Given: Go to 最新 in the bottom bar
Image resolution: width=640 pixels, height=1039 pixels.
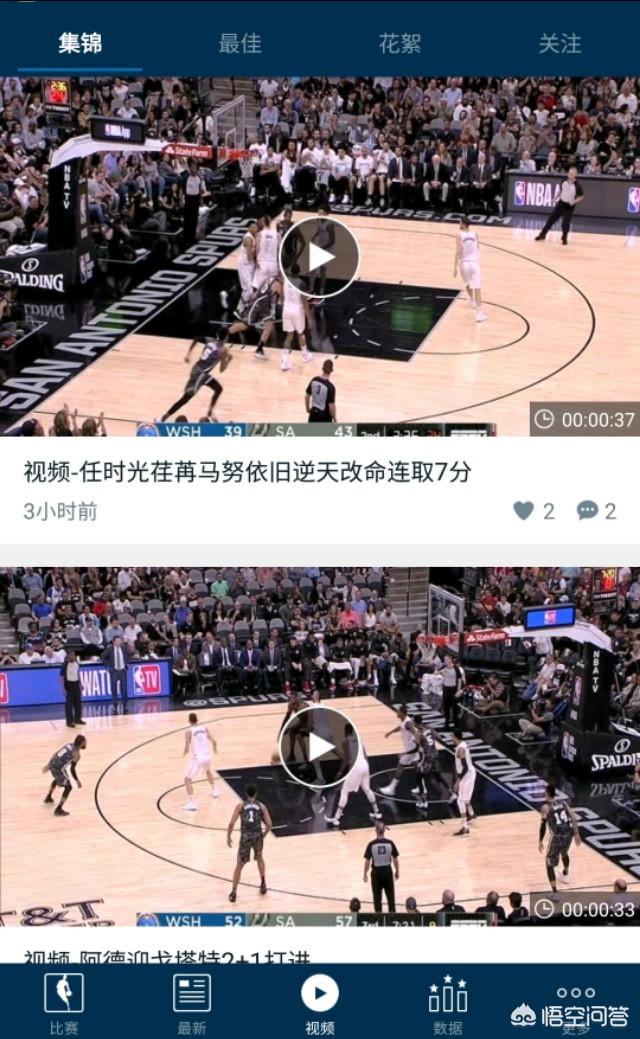Looking at the screenshot, I should point(192,1003).
